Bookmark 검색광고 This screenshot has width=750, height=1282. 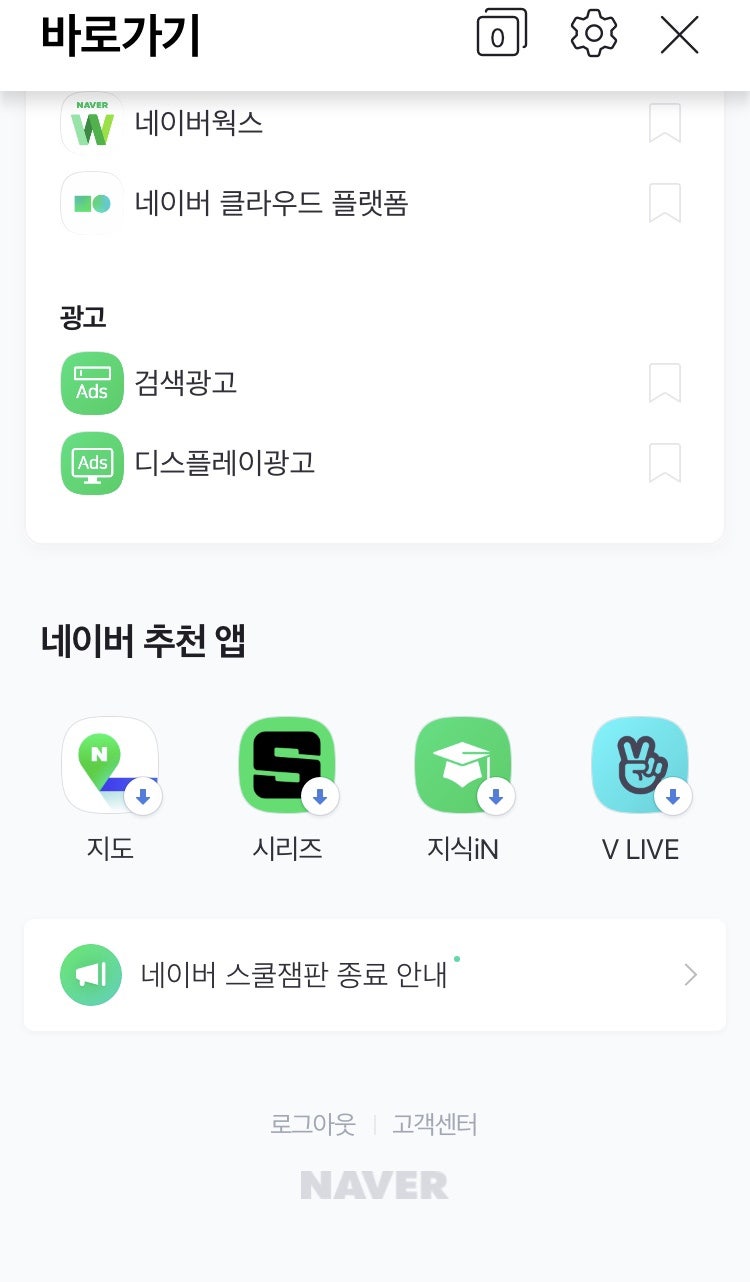(x=665, y=383)
